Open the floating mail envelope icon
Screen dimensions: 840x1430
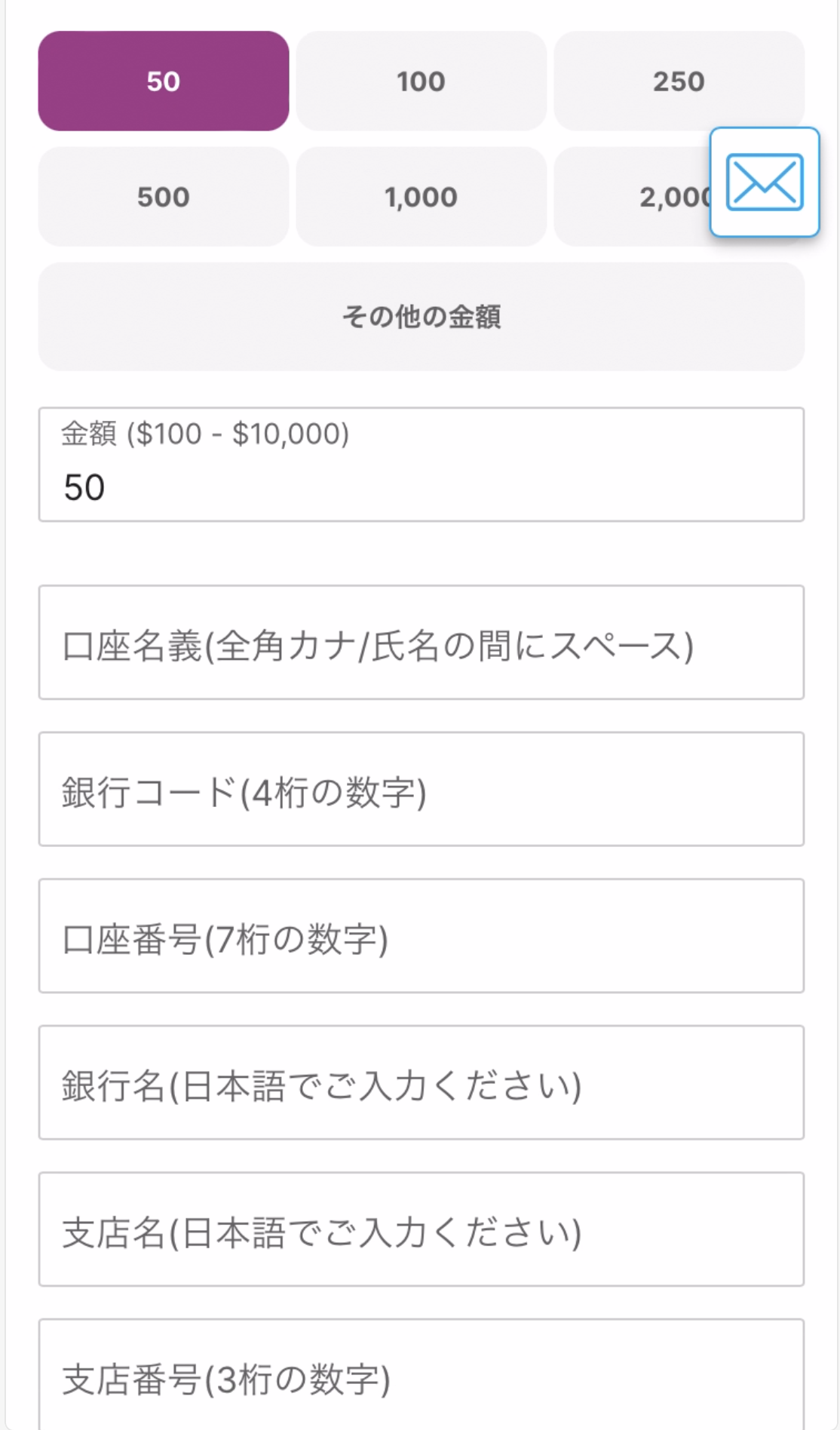(765, 182)
